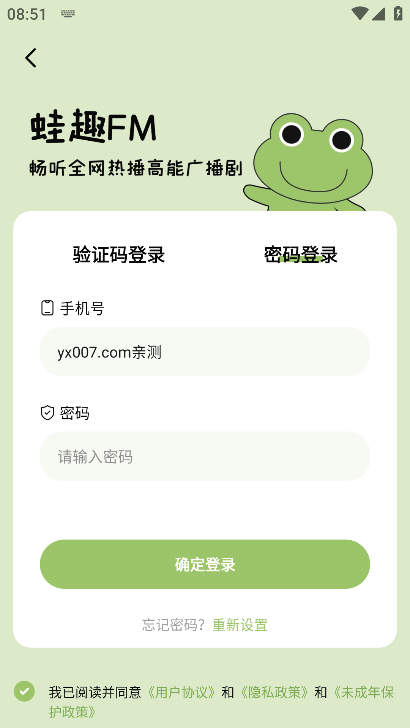
Task: Open the 重新设置 password reset link
Action: tap(240, 625)
